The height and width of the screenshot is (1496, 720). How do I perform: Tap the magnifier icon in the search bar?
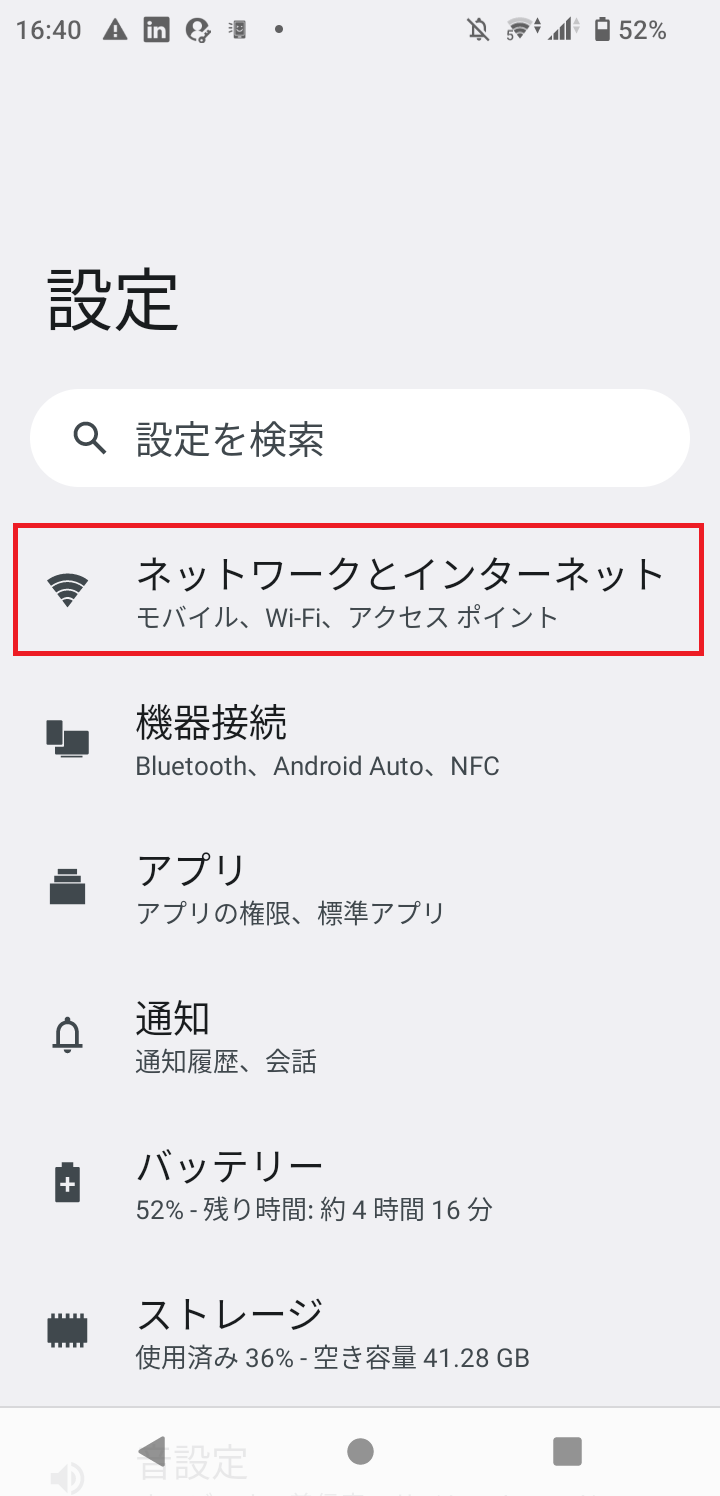[92, 437]
